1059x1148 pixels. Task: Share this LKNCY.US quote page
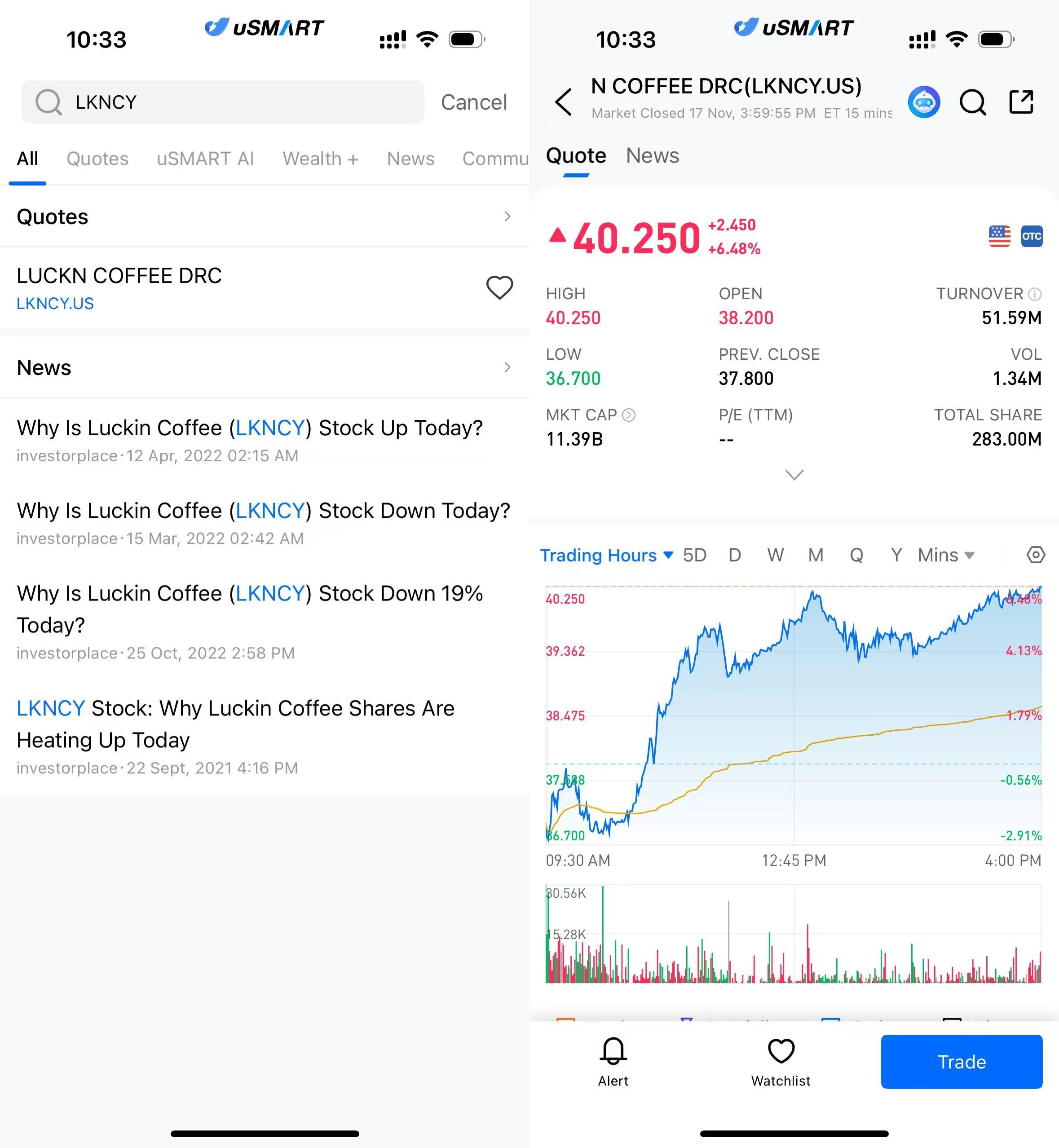tap(1021, 102)
